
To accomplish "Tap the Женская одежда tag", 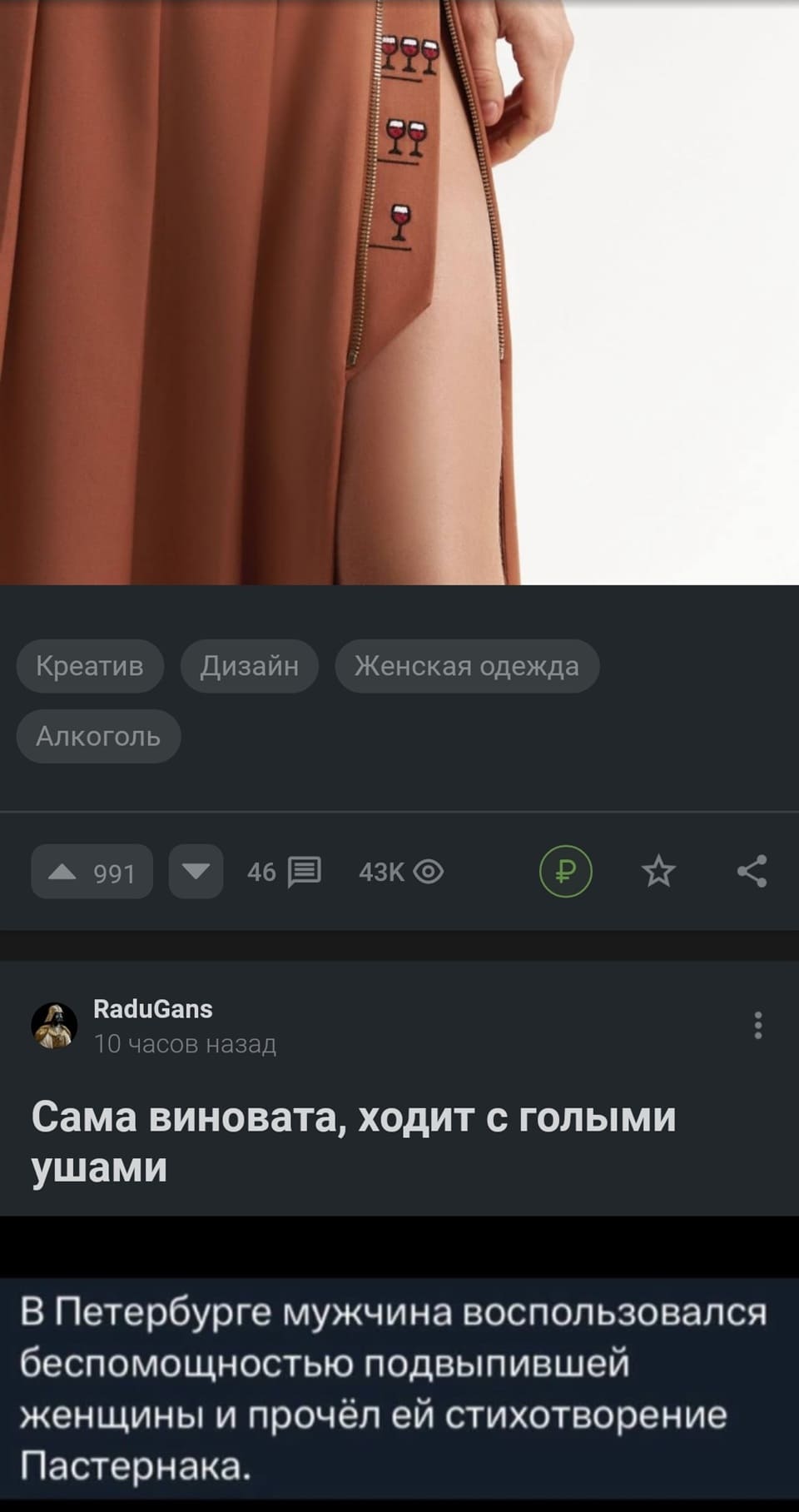I will (x=467, y=666).
